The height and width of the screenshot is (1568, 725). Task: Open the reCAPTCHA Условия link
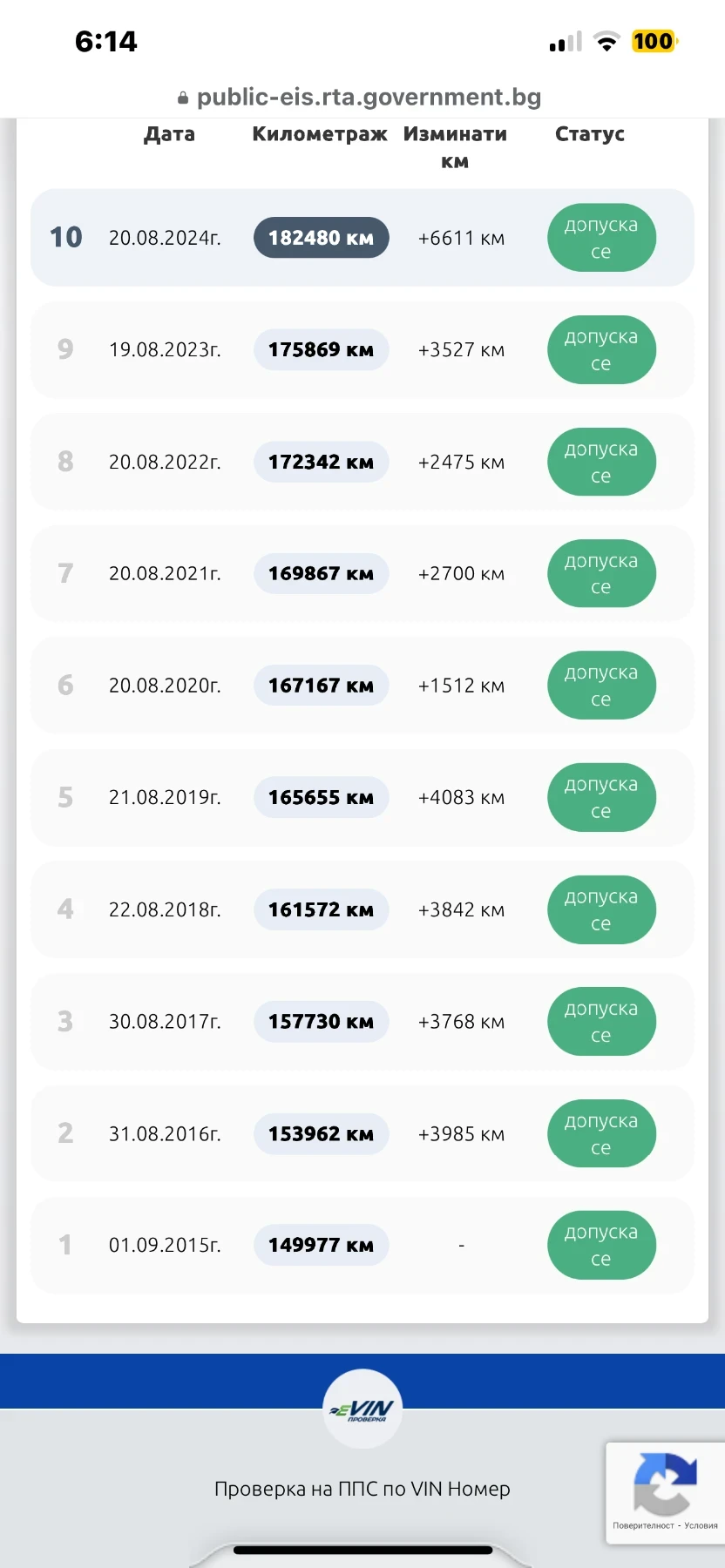click(x=701, y=1525)
